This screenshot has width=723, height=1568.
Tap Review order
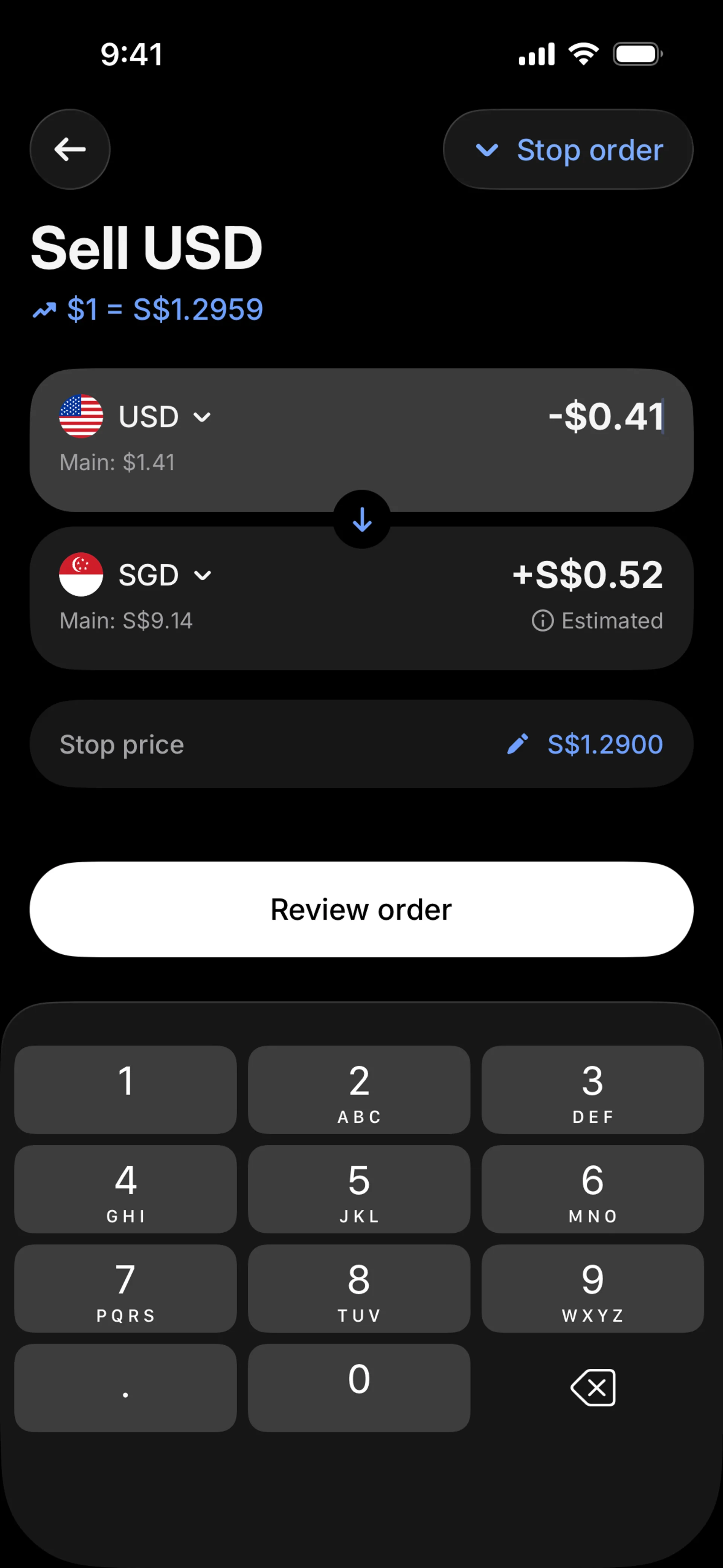(x=361, y=909)
